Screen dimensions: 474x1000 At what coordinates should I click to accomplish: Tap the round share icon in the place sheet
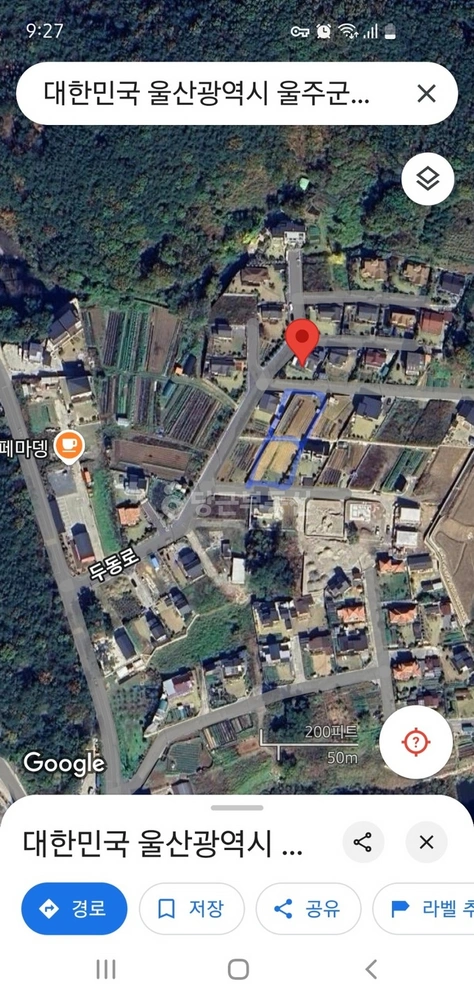coord(363,842)
